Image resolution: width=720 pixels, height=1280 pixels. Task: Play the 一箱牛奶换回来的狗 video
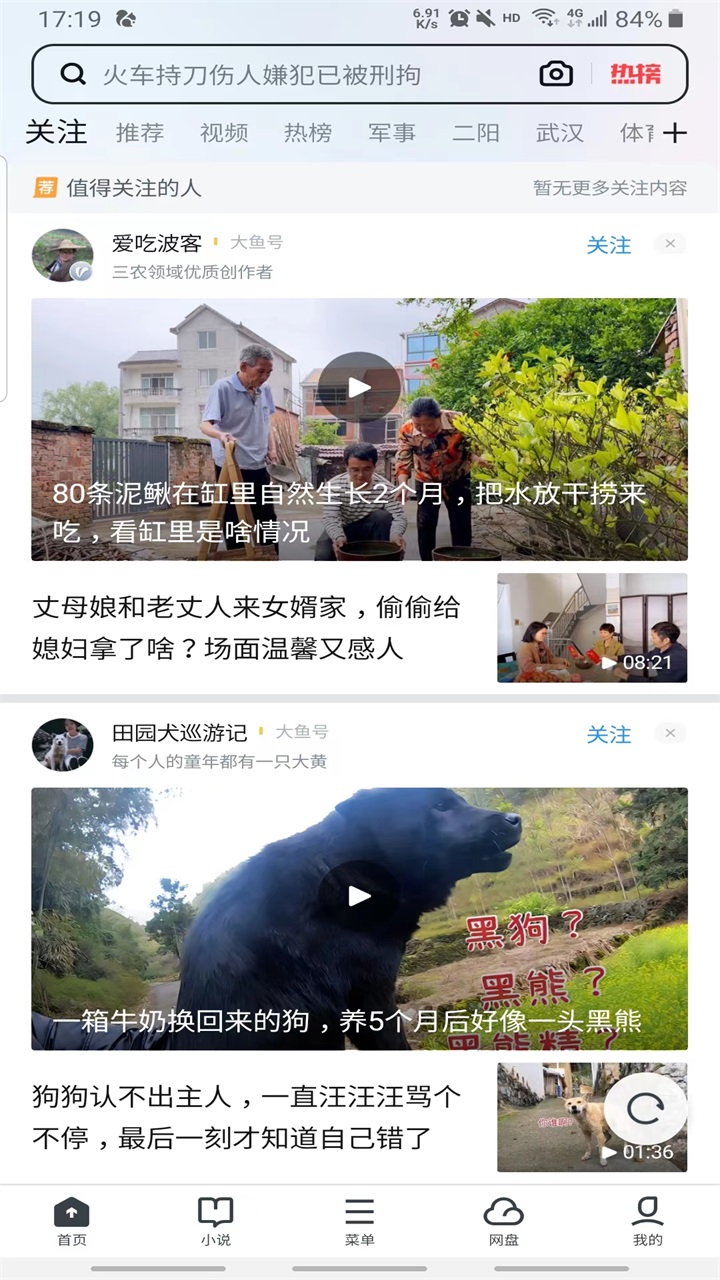point(359,896)
